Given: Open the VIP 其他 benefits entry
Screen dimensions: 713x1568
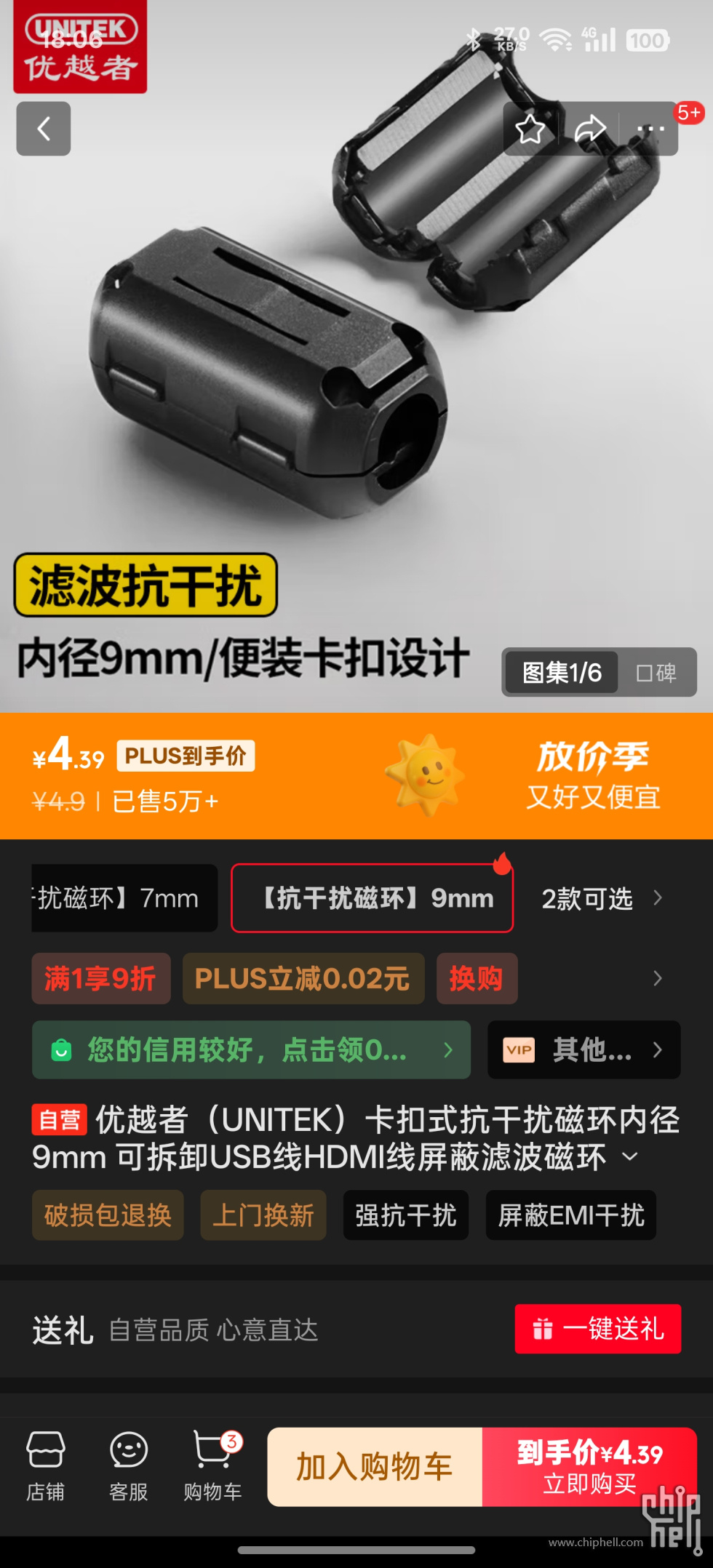Looking at the screenshot, I should click(x=583, y=1049).
